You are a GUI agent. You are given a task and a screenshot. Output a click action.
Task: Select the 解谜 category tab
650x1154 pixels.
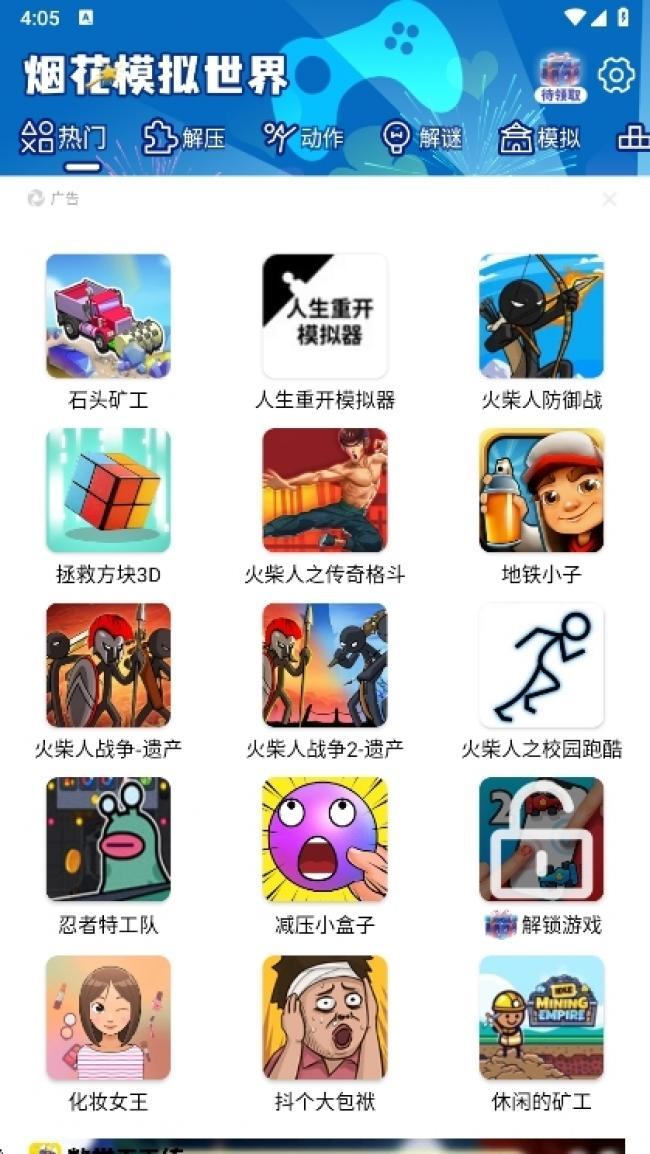[423, 138]
